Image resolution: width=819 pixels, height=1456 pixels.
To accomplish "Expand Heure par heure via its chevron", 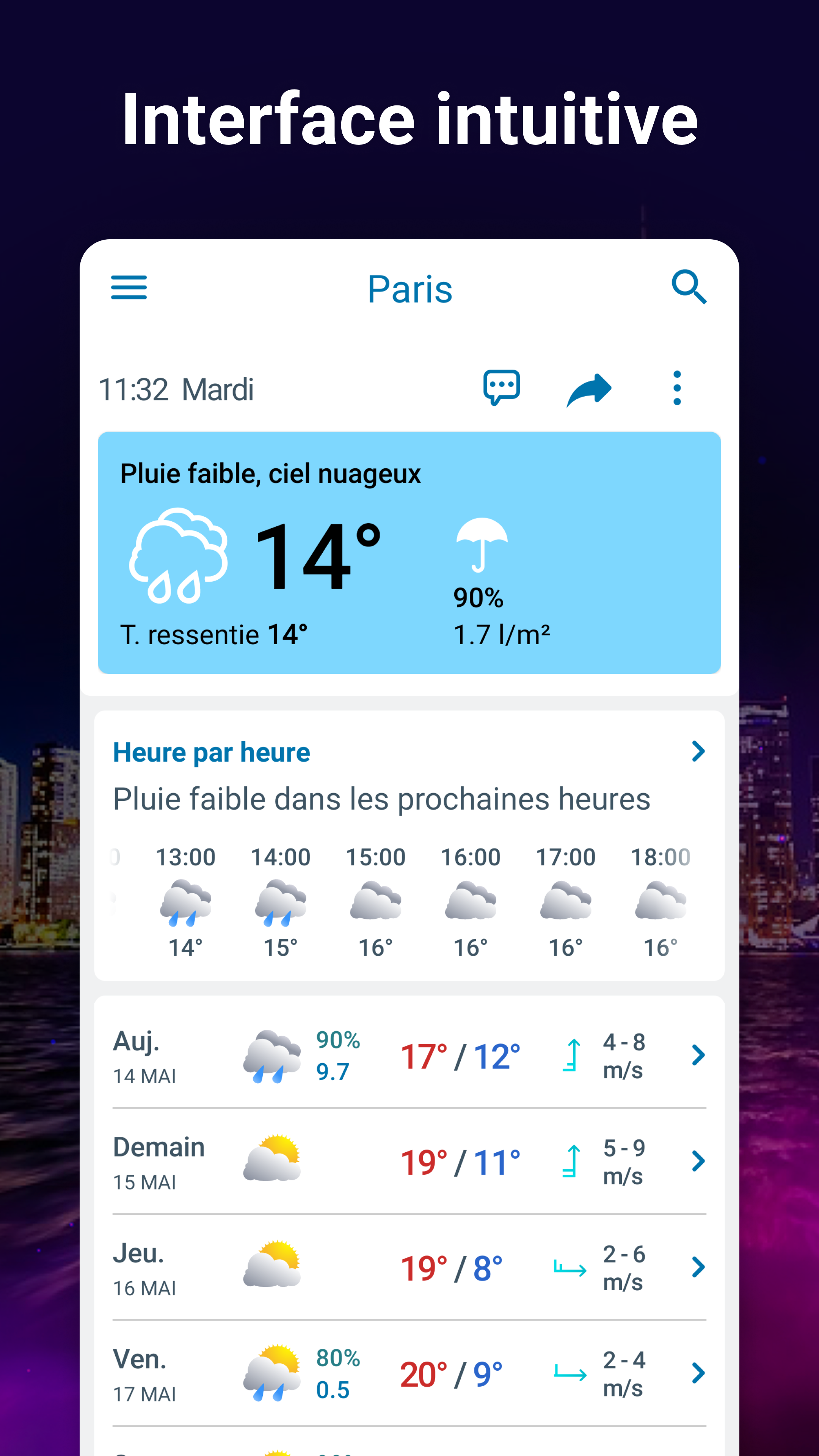I will coord(699,751).
